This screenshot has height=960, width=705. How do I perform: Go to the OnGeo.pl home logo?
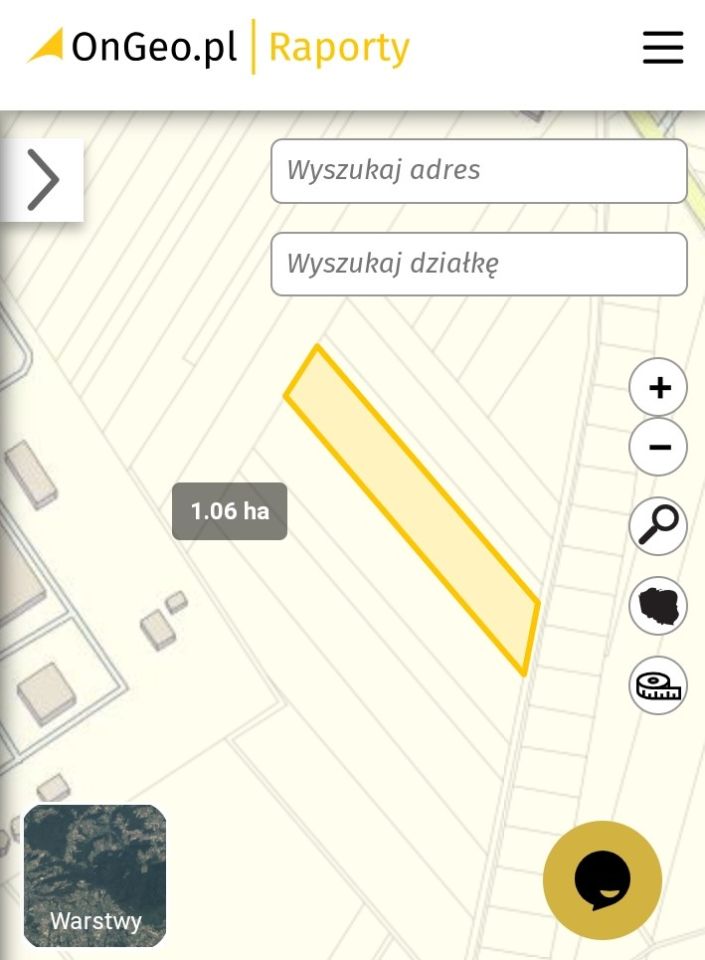(132, 46)
